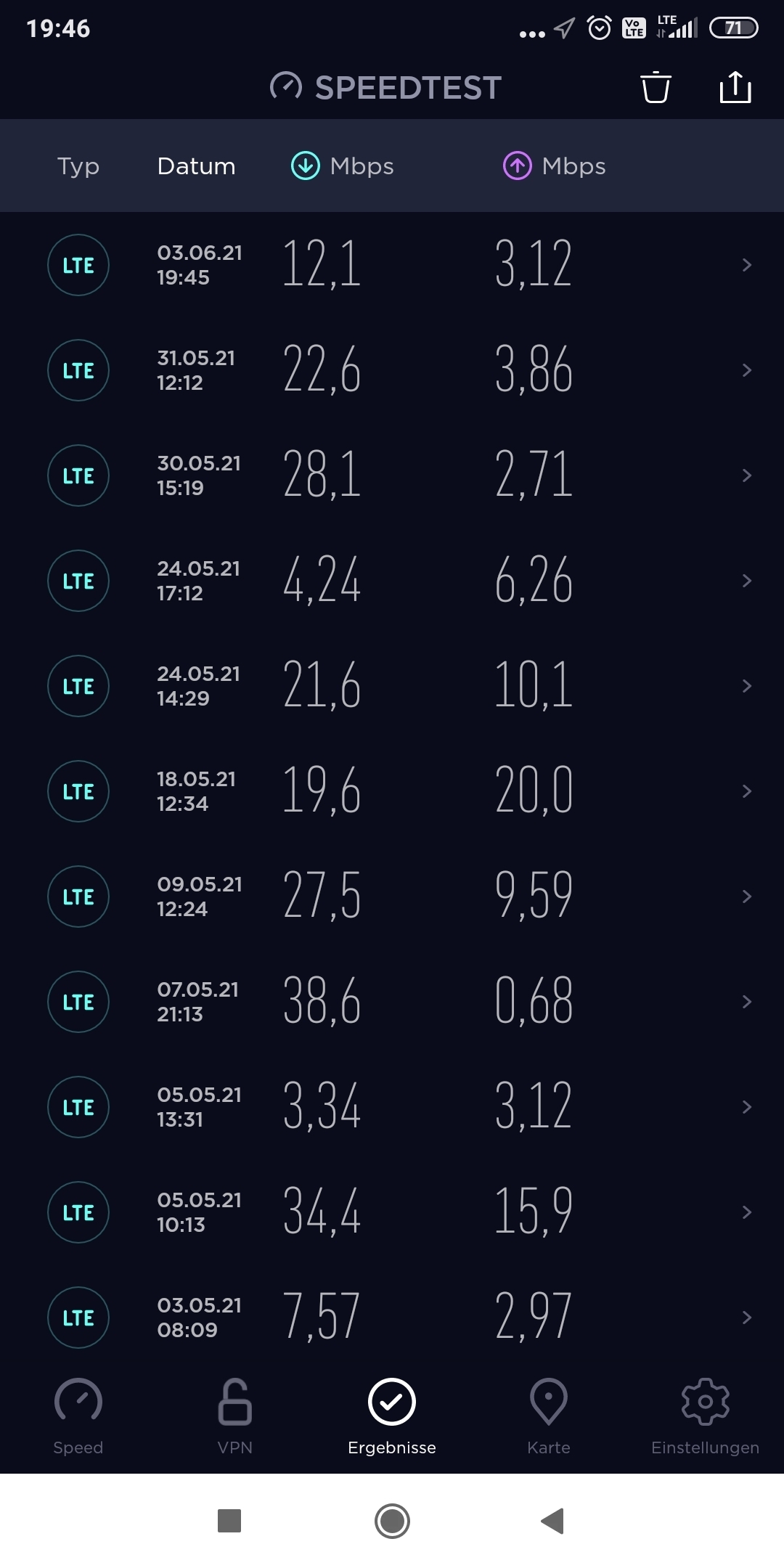Open the result from 03.06.21 19:45
784x1568 pixels.
click(x=392, y=265)
